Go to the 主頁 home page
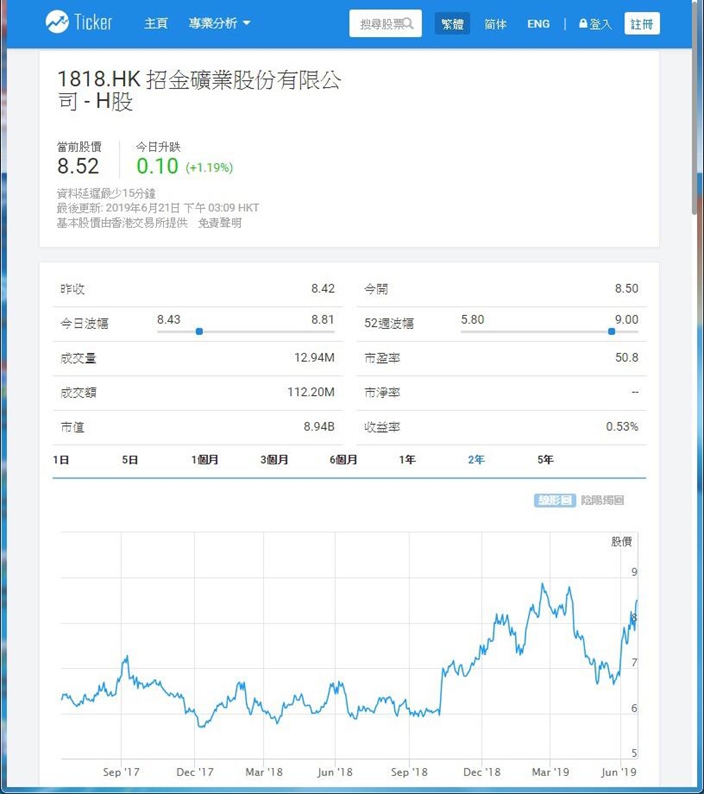 coord(155,23)
